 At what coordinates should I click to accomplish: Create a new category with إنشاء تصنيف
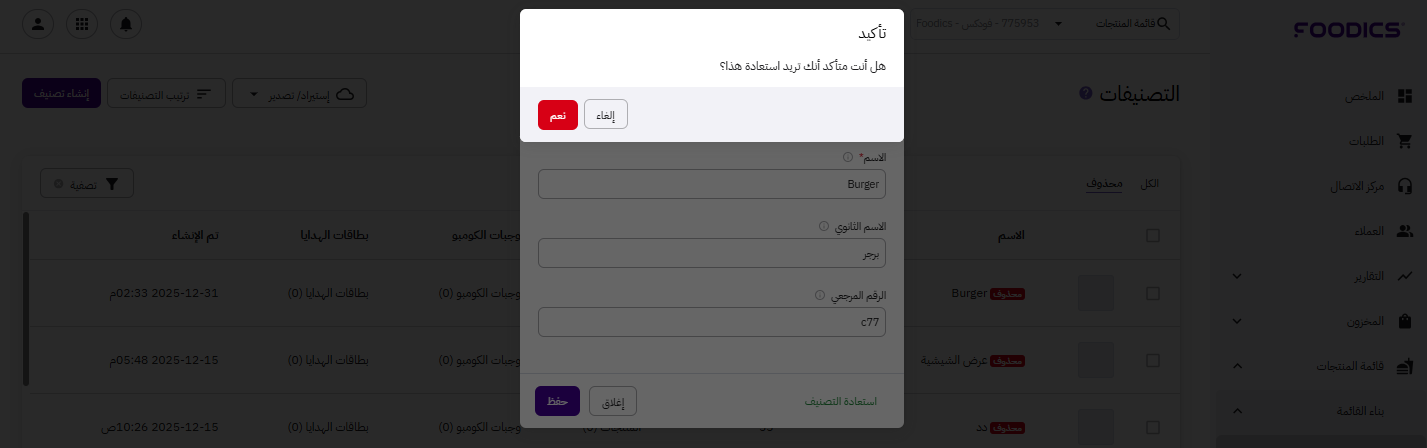[x=61, y=94]
